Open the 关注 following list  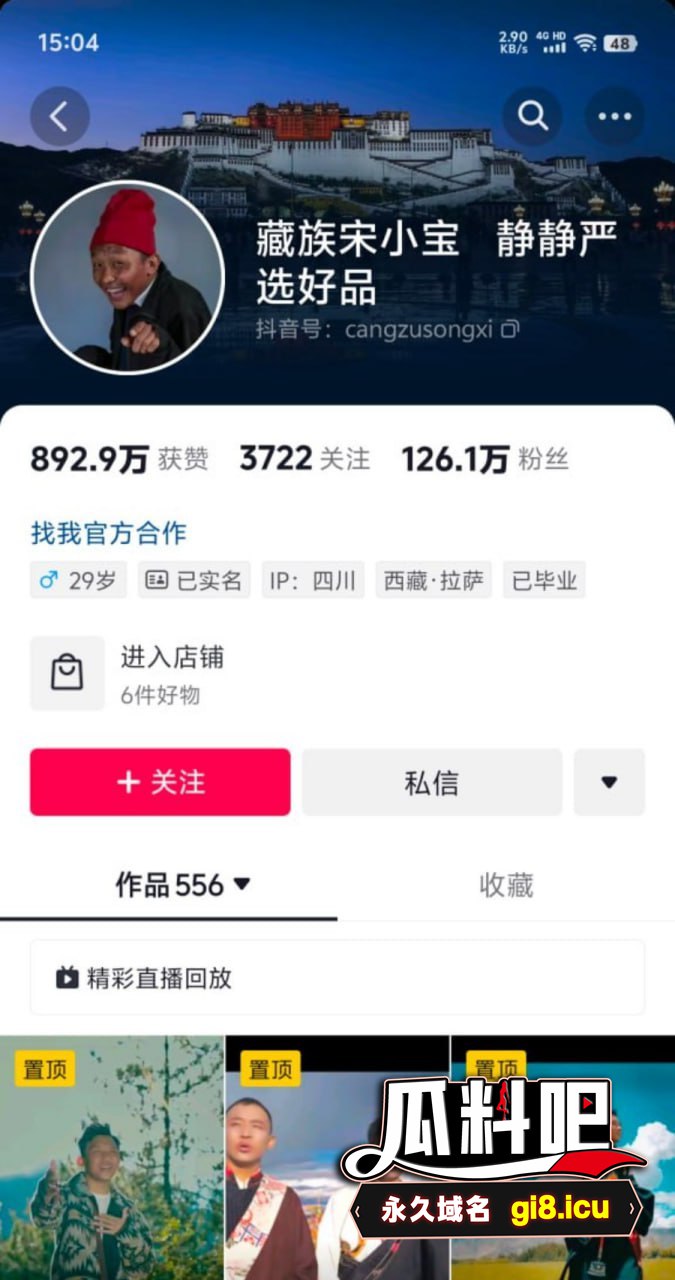[x=304, y=459]
